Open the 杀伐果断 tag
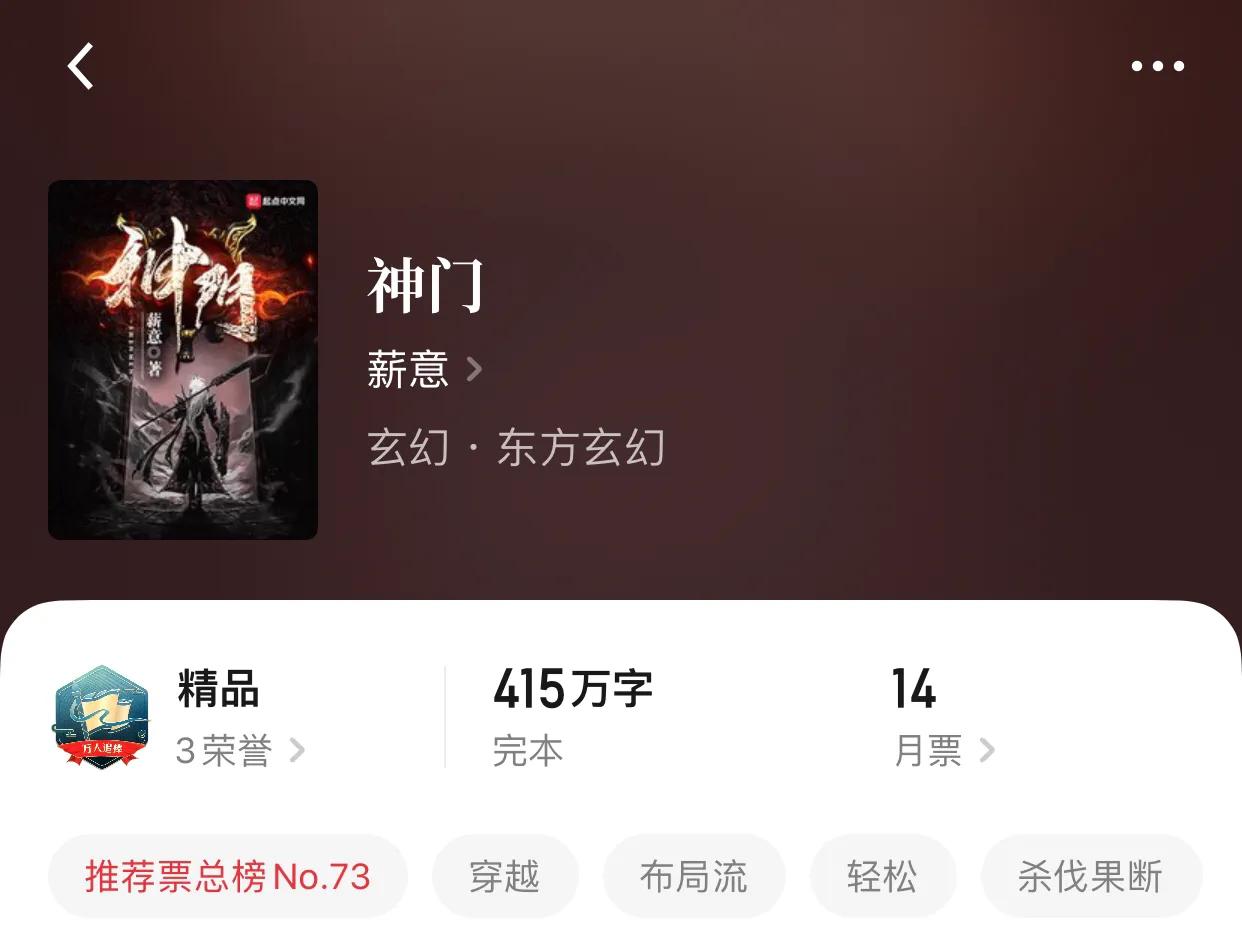 click(1090, 877)
